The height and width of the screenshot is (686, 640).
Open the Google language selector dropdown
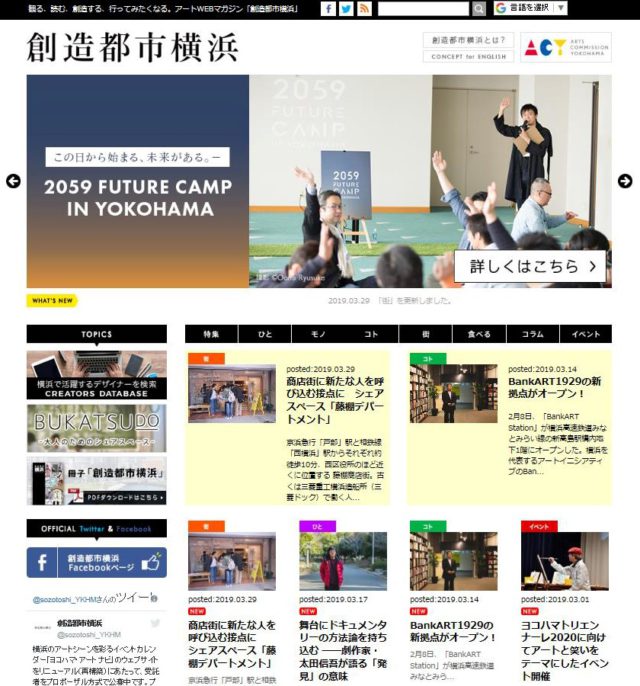pos(530,8)
